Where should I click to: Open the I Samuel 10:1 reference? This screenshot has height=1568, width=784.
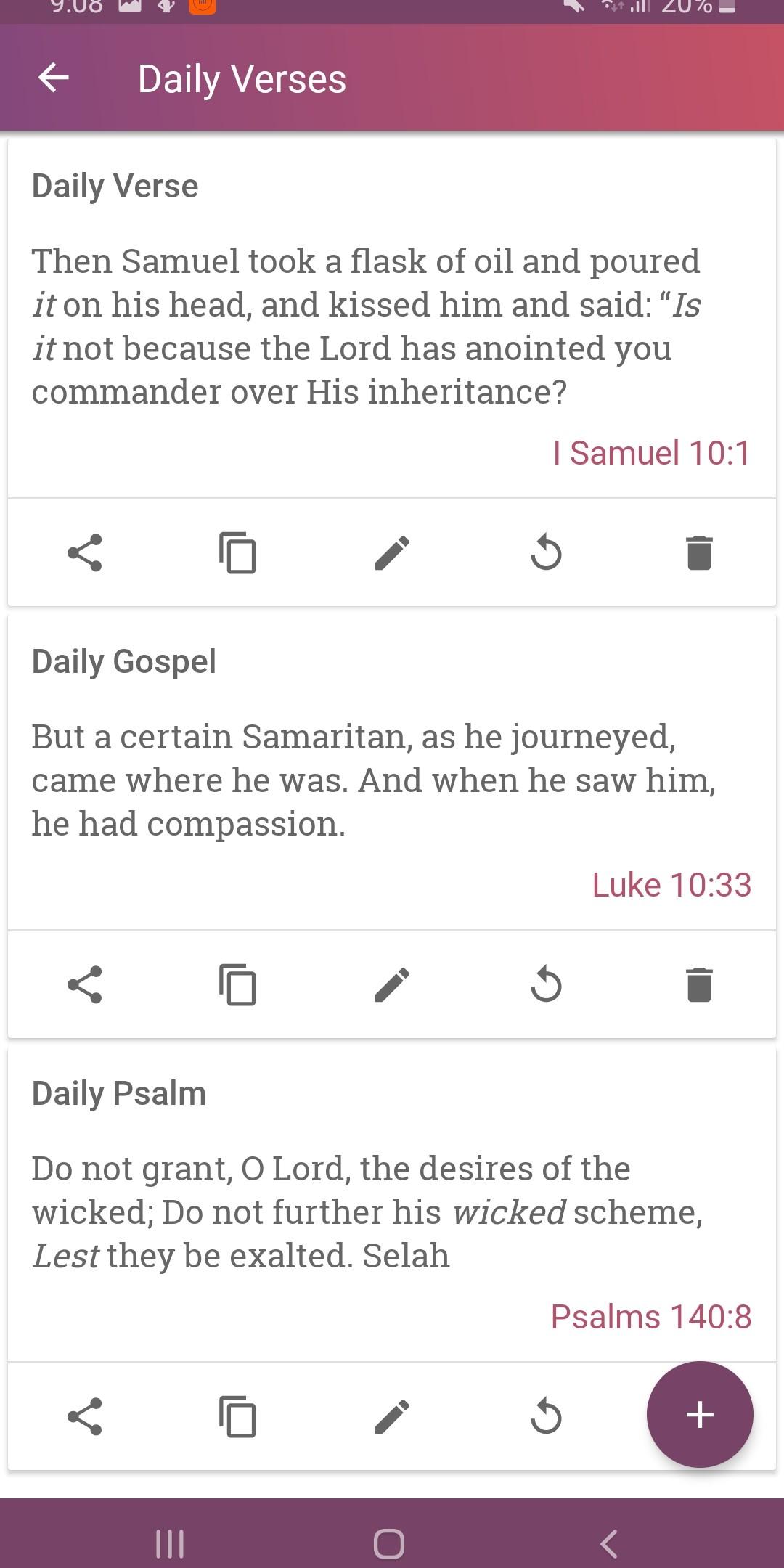click(x=651, y=453)
